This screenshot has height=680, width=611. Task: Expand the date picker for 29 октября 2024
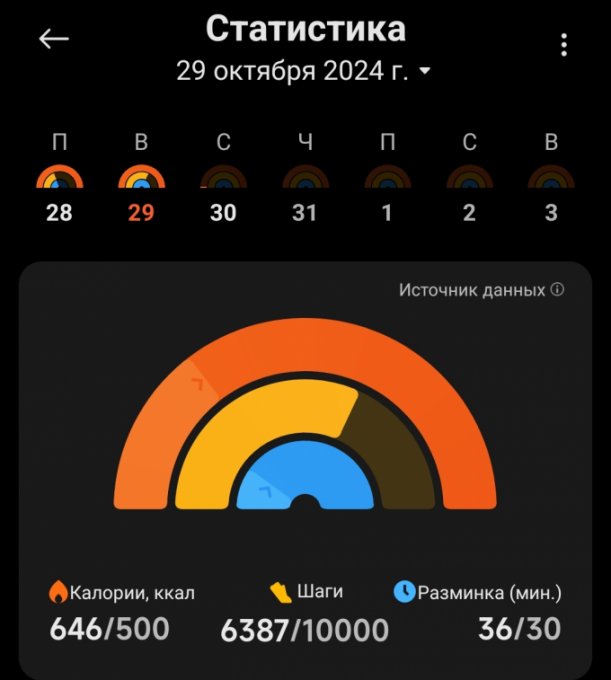tap(304, 71)
